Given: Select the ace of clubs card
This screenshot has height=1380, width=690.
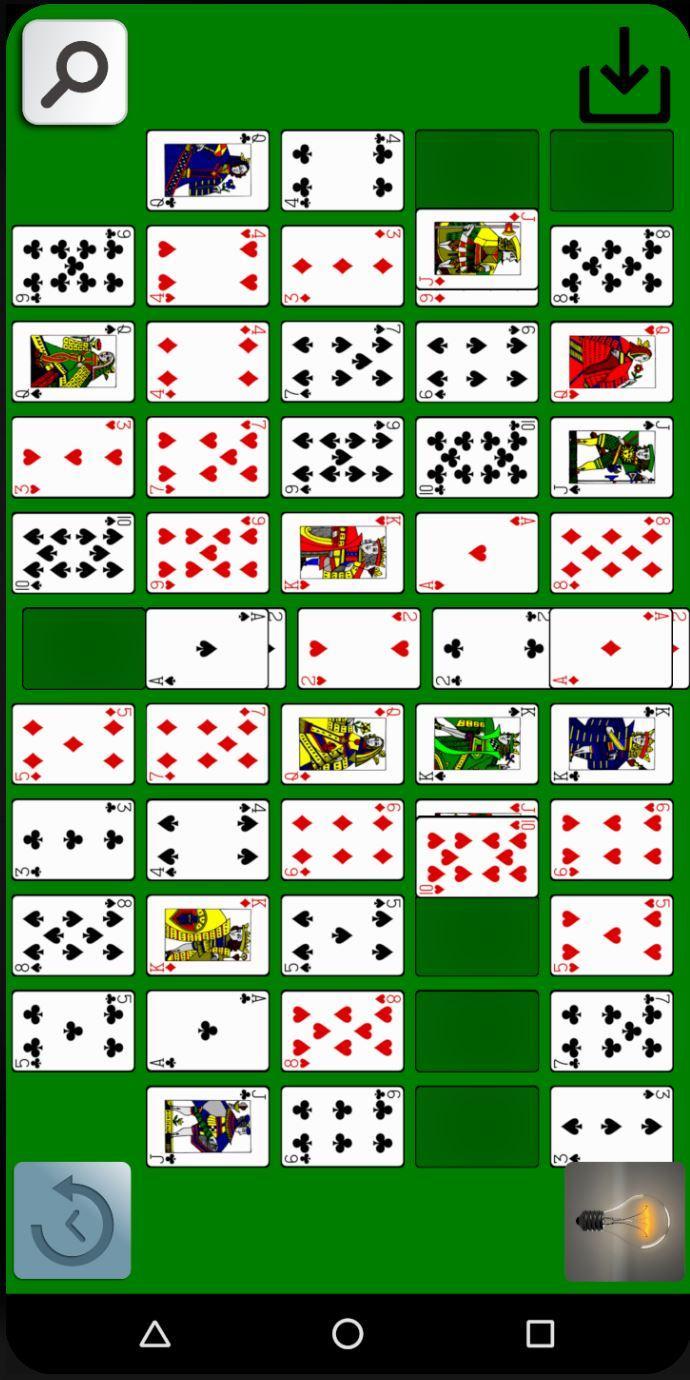Looking at the screenshot, I should pyautogui.click(x=208, y=1031).
